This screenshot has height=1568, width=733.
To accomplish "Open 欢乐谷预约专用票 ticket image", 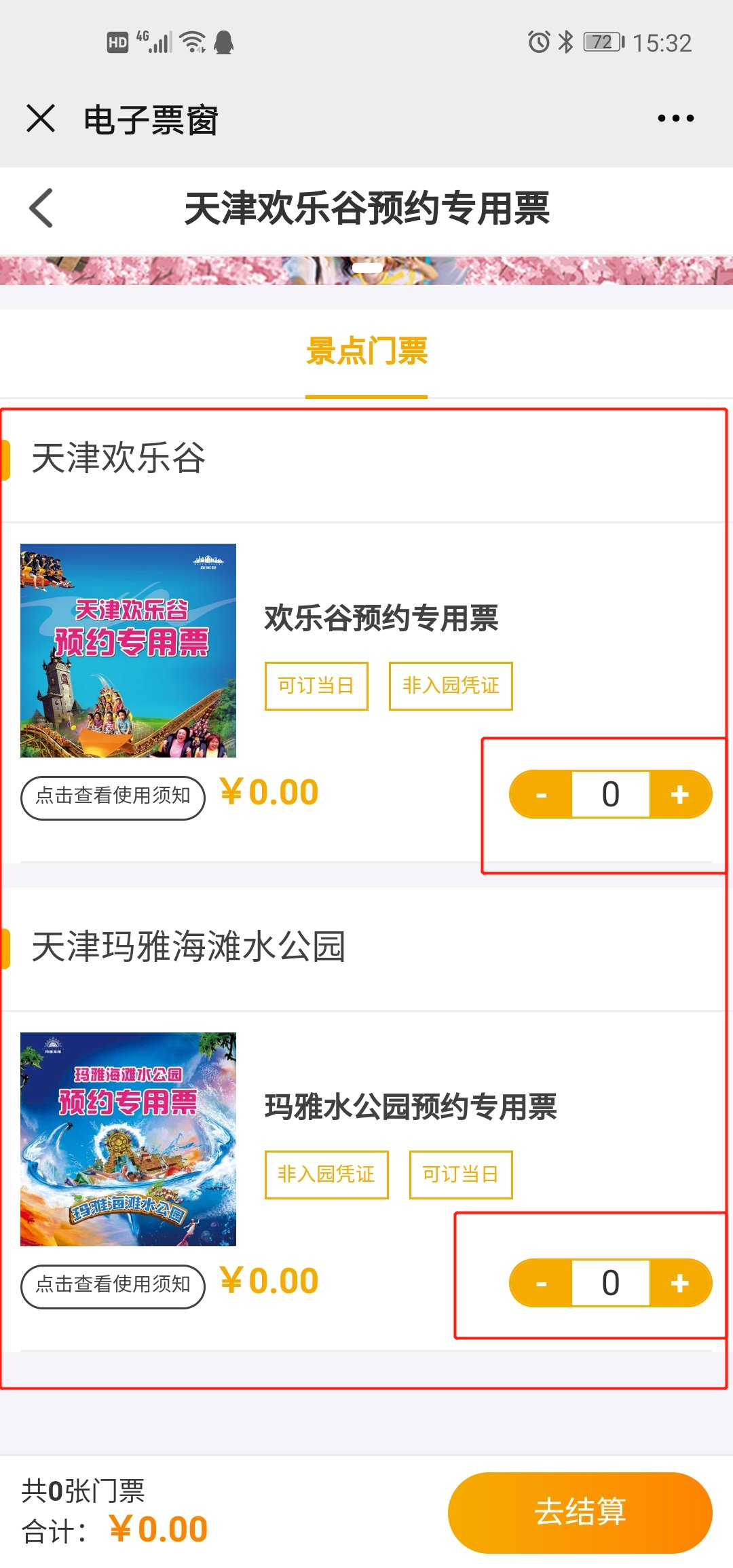I will [x=128, y=650].
